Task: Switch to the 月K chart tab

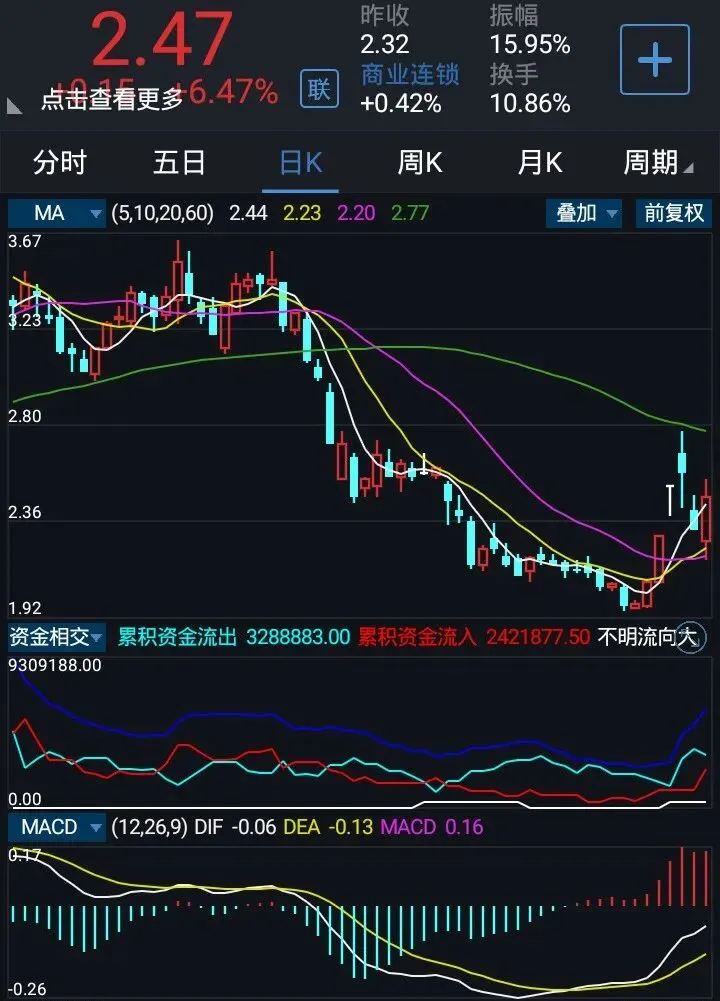Action: pyautogui.click(x=539, y=162)
